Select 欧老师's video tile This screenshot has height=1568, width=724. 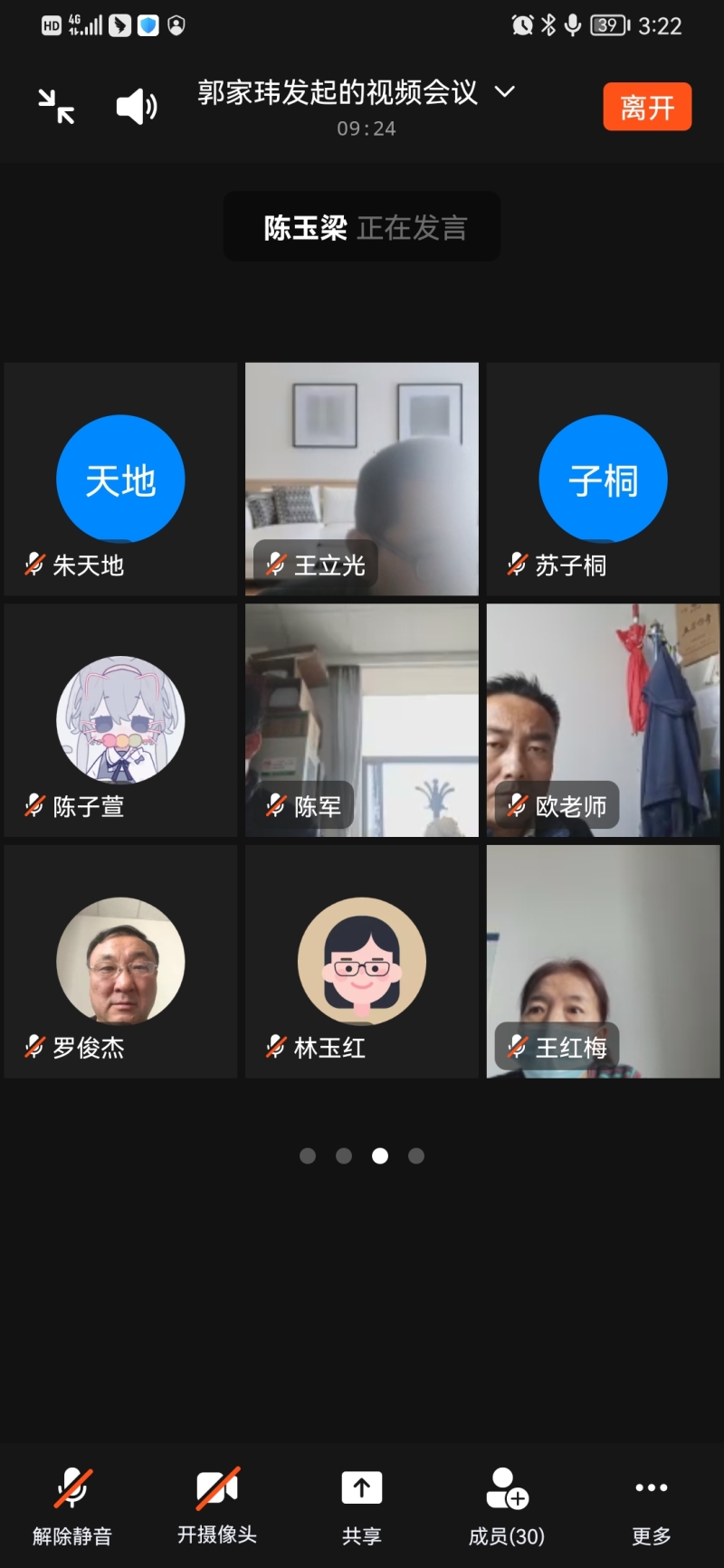(x=604, y=720)
